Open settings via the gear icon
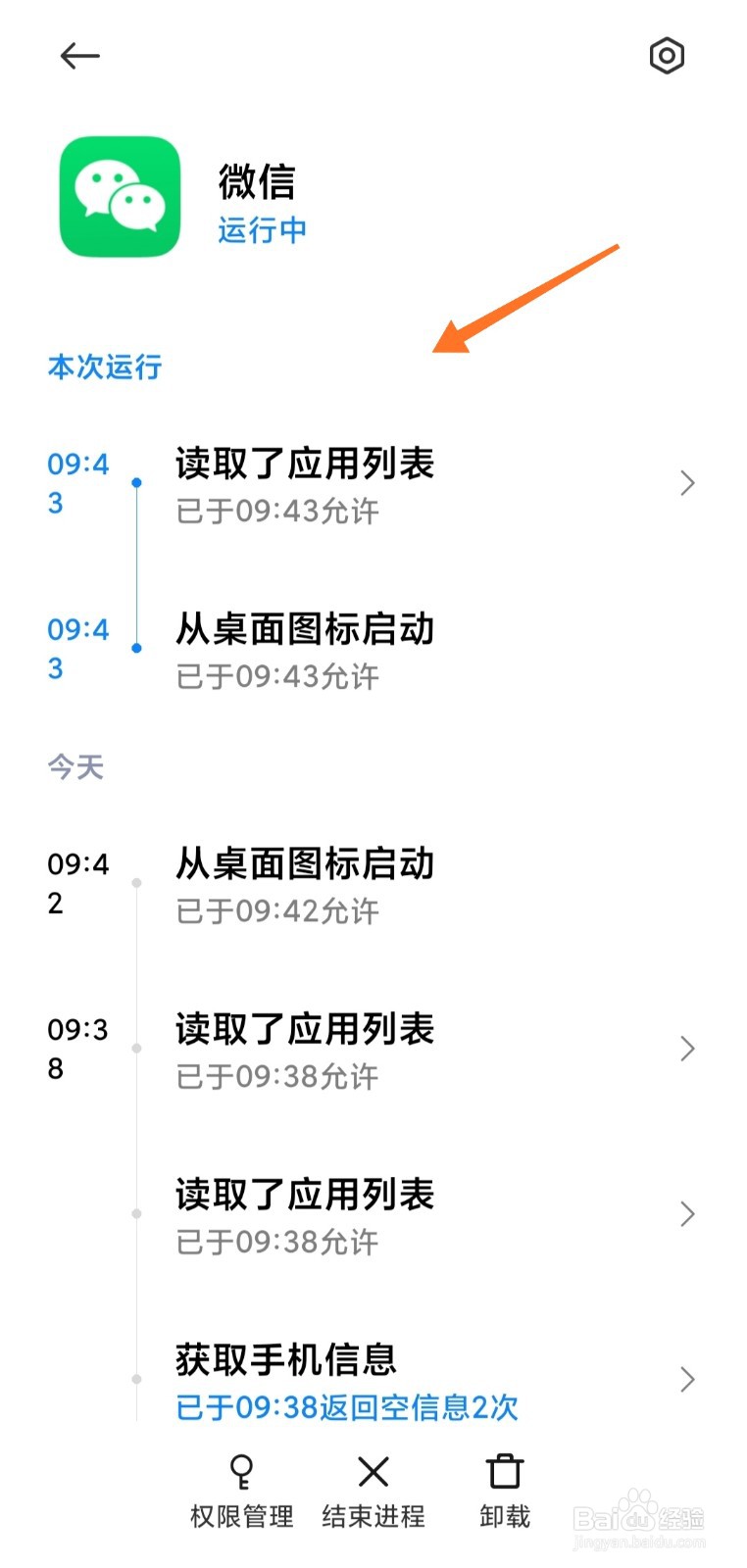This screenshot has width=747, height=1568. [667, 56]
